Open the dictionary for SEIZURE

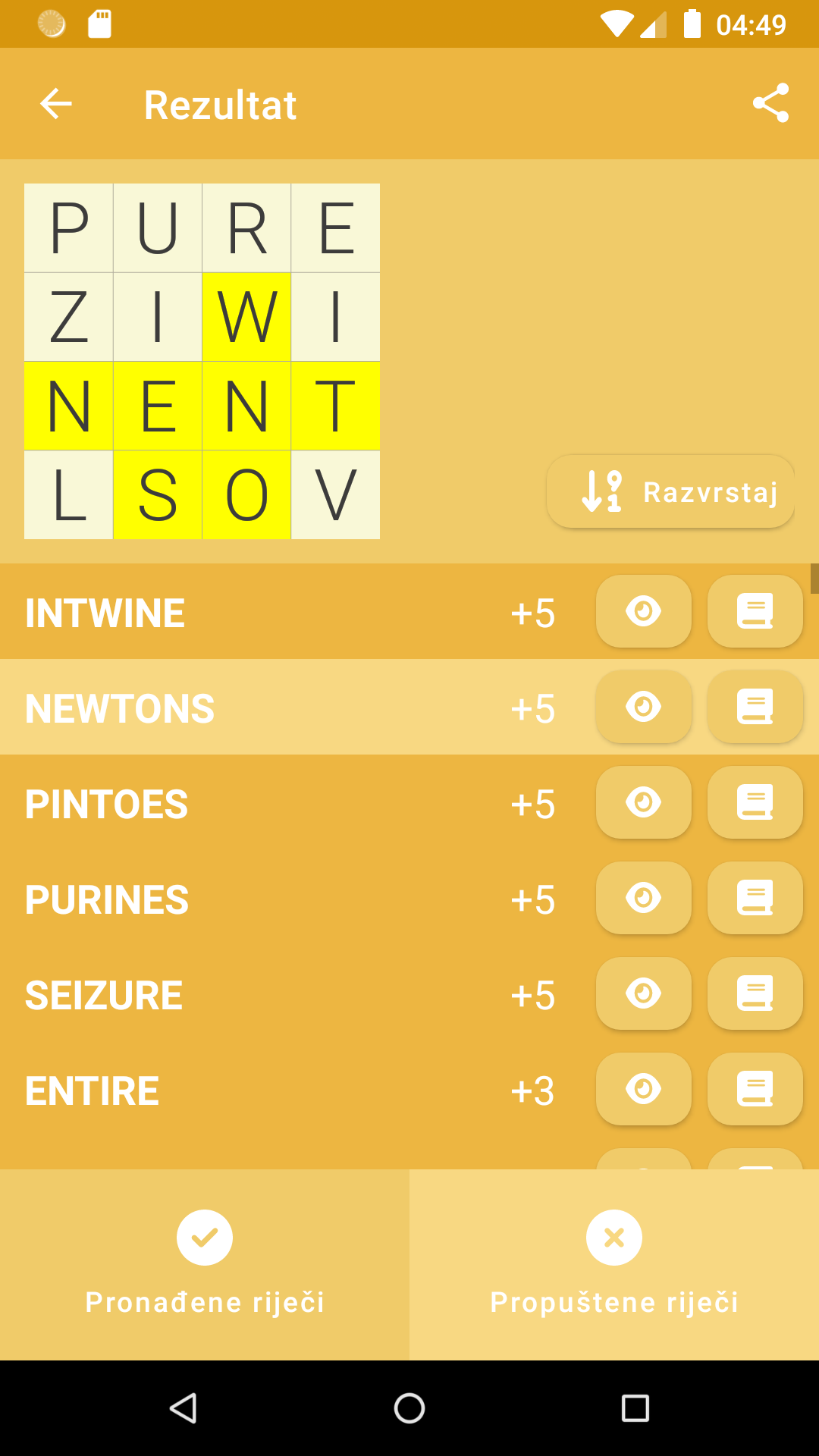click(x=755, y=993)
